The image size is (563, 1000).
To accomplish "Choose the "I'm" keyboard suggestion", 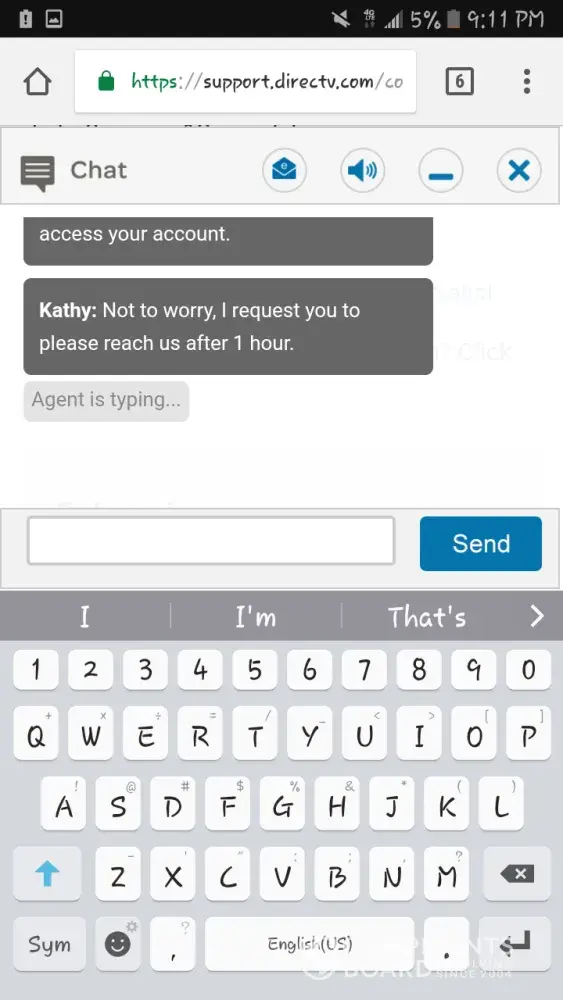I will (x=256, y=617).
